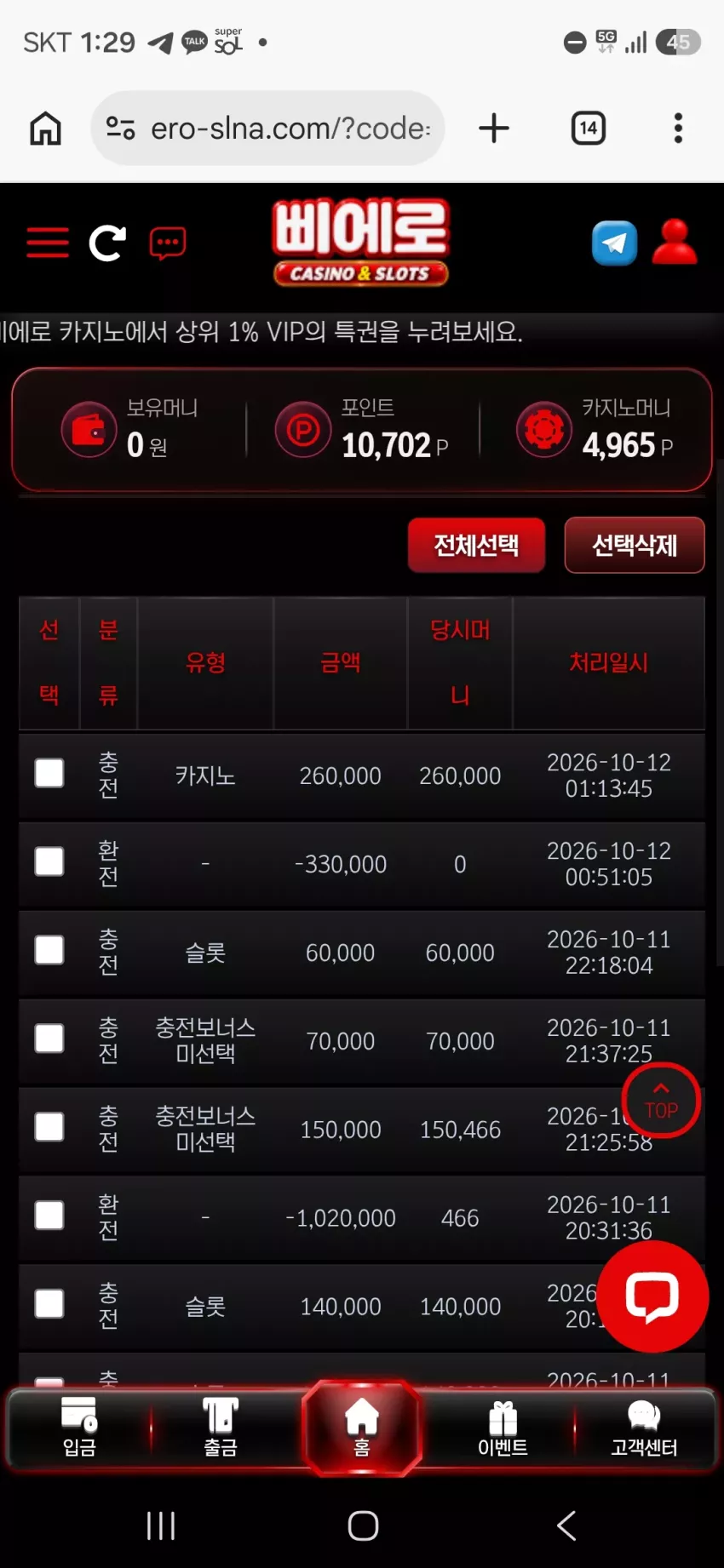Open the browser tab switcher showing 14

(x=588, y=129)
